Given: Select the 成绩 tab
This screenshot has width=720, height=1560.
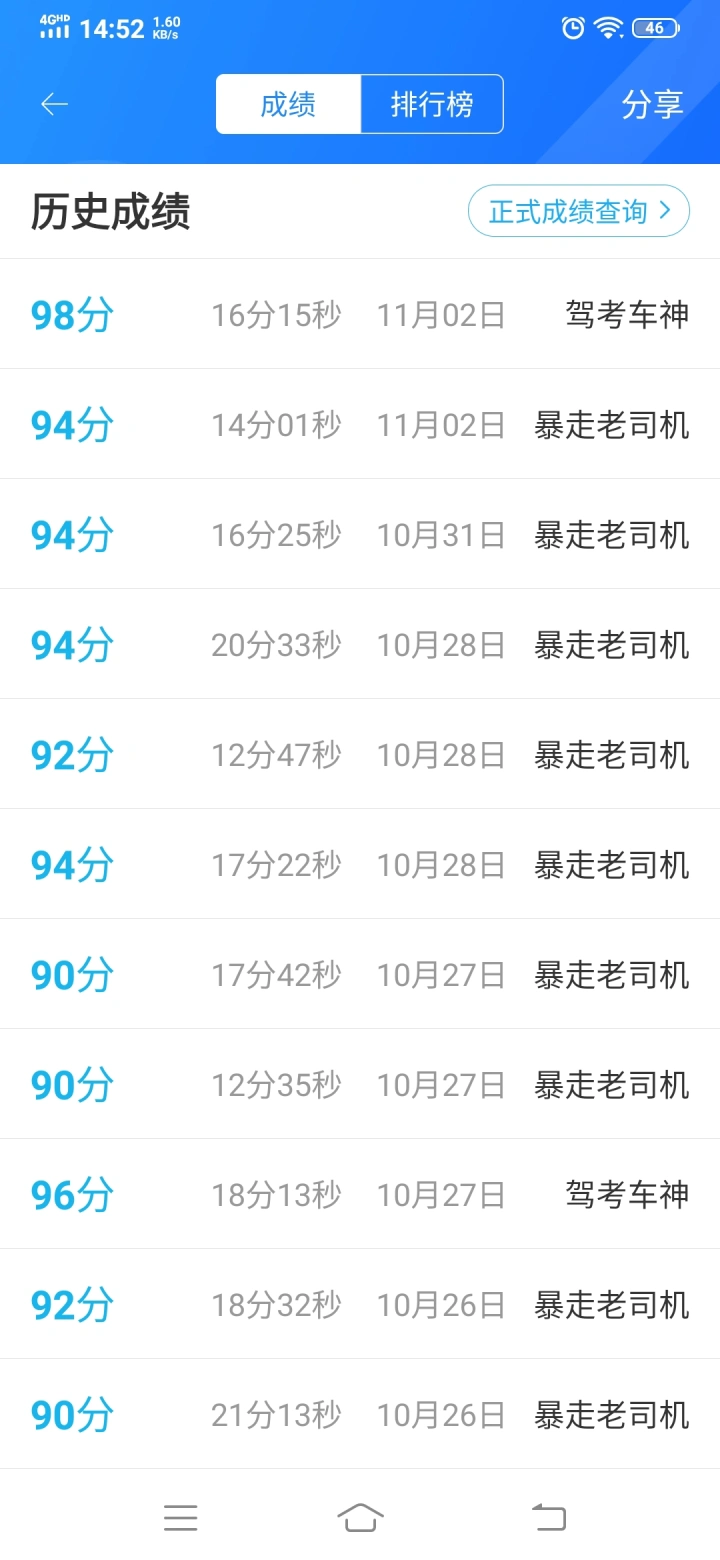Looking at the screenshot, I should [288, 104].
